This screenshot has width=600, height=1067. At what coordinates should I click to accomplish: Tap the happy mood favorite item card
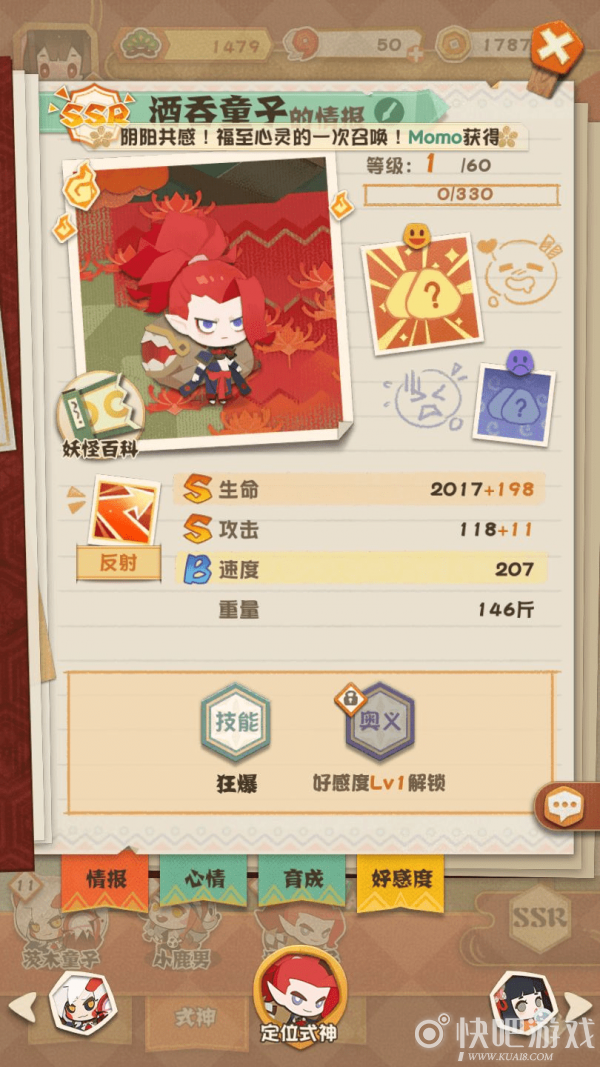[x=420, y=293]
